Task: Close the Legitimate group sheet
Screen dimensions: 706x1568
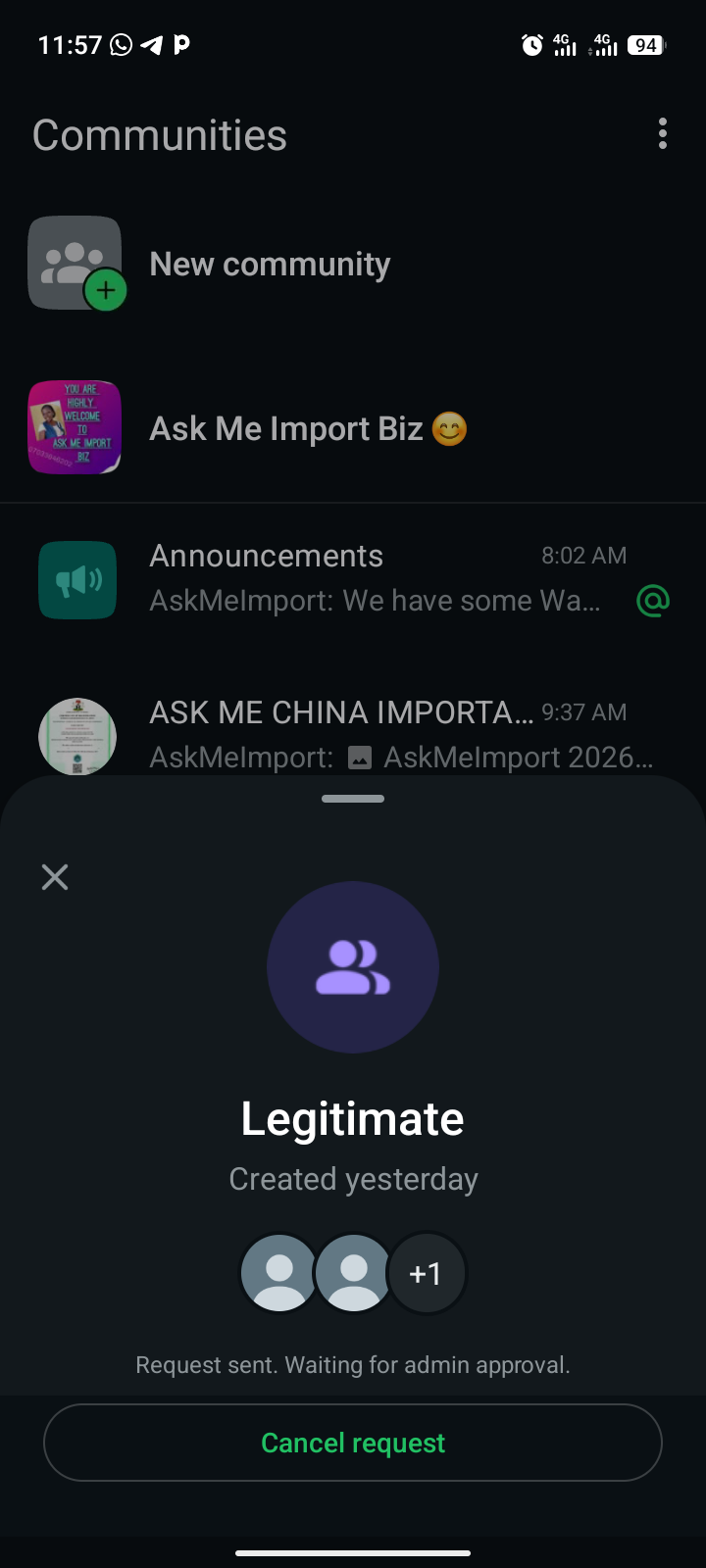Action: (x=55, y=877)
